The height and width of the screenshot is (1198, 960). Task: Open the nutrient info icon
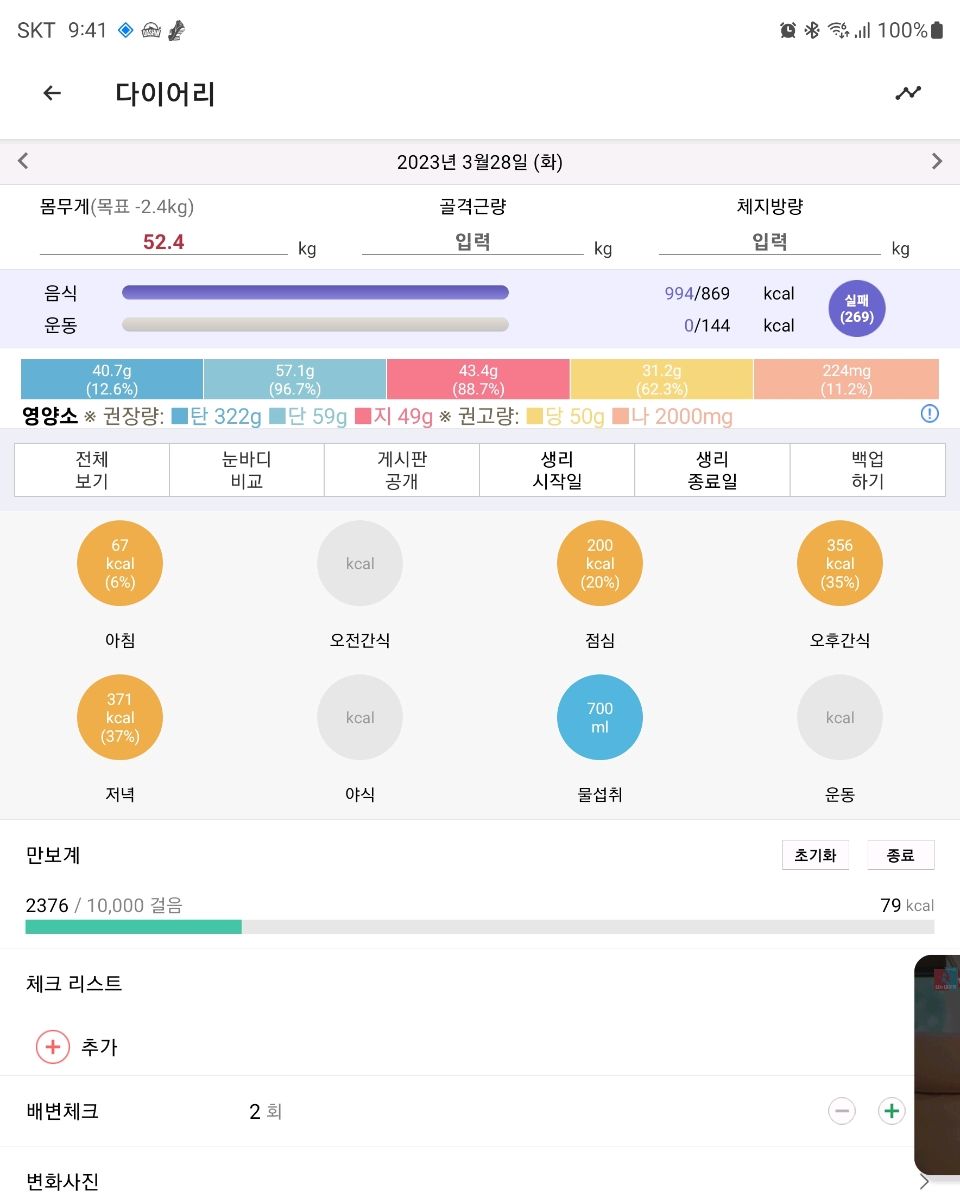[929, 414]
